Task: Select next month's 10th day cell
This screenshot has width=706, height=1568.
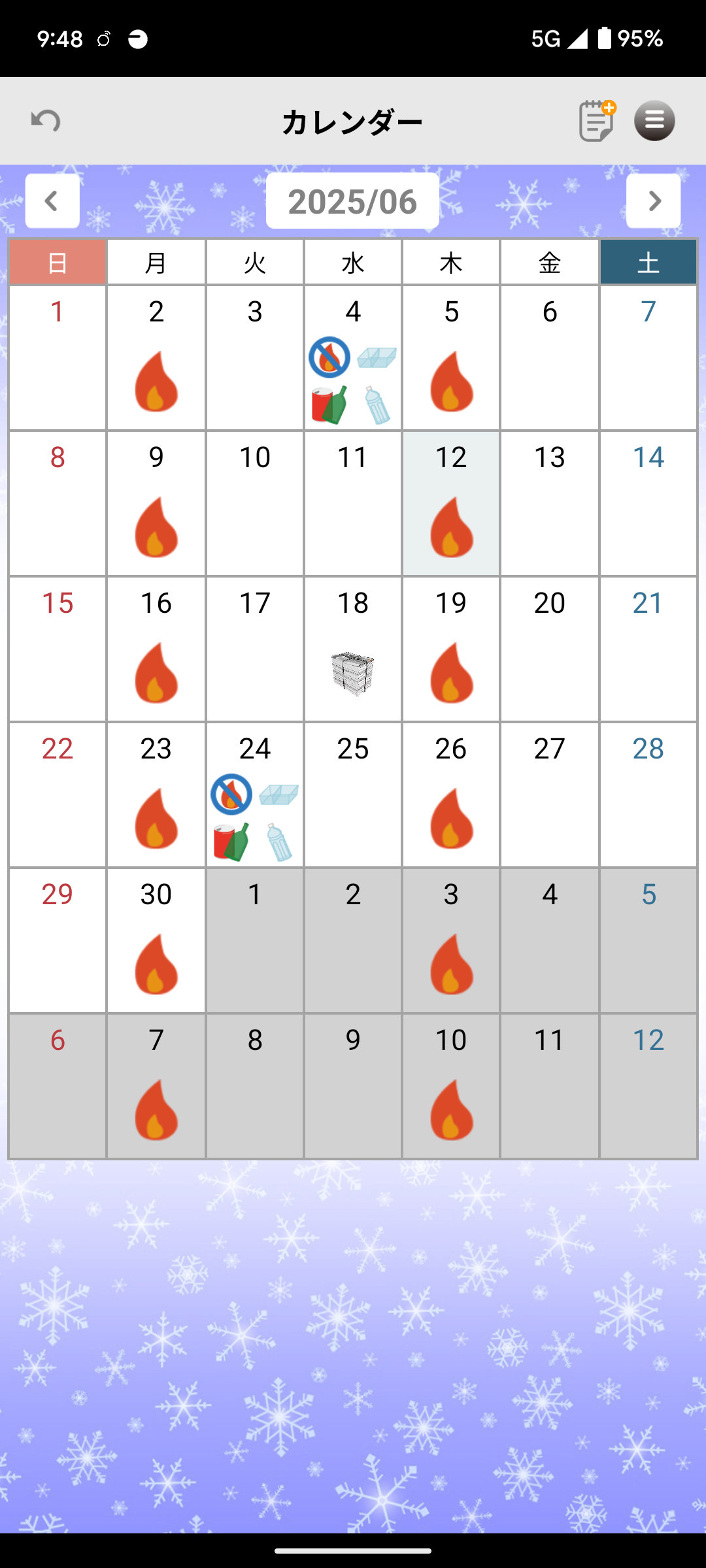Action: [x=451, y=1086]
